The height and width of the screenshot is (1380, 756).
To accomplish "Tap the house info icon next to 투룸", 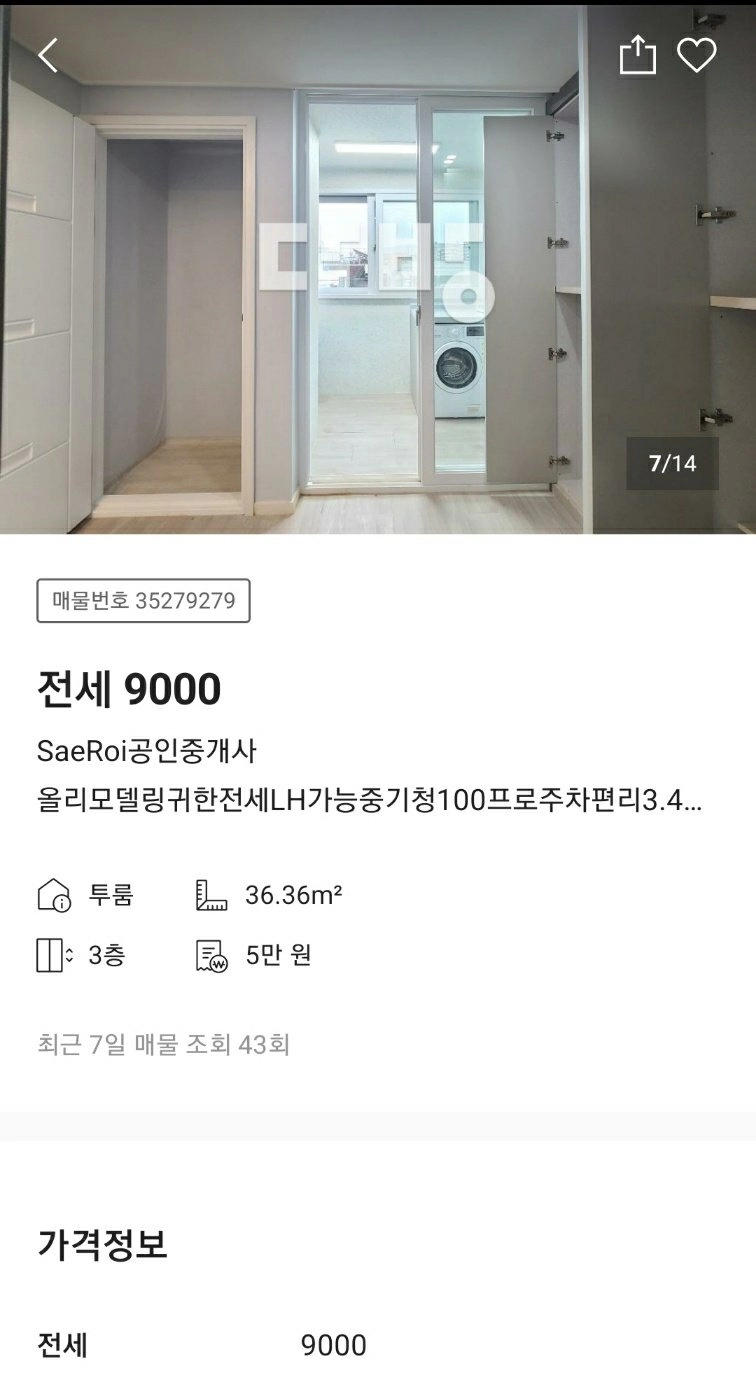I will [x=55, y=895].
